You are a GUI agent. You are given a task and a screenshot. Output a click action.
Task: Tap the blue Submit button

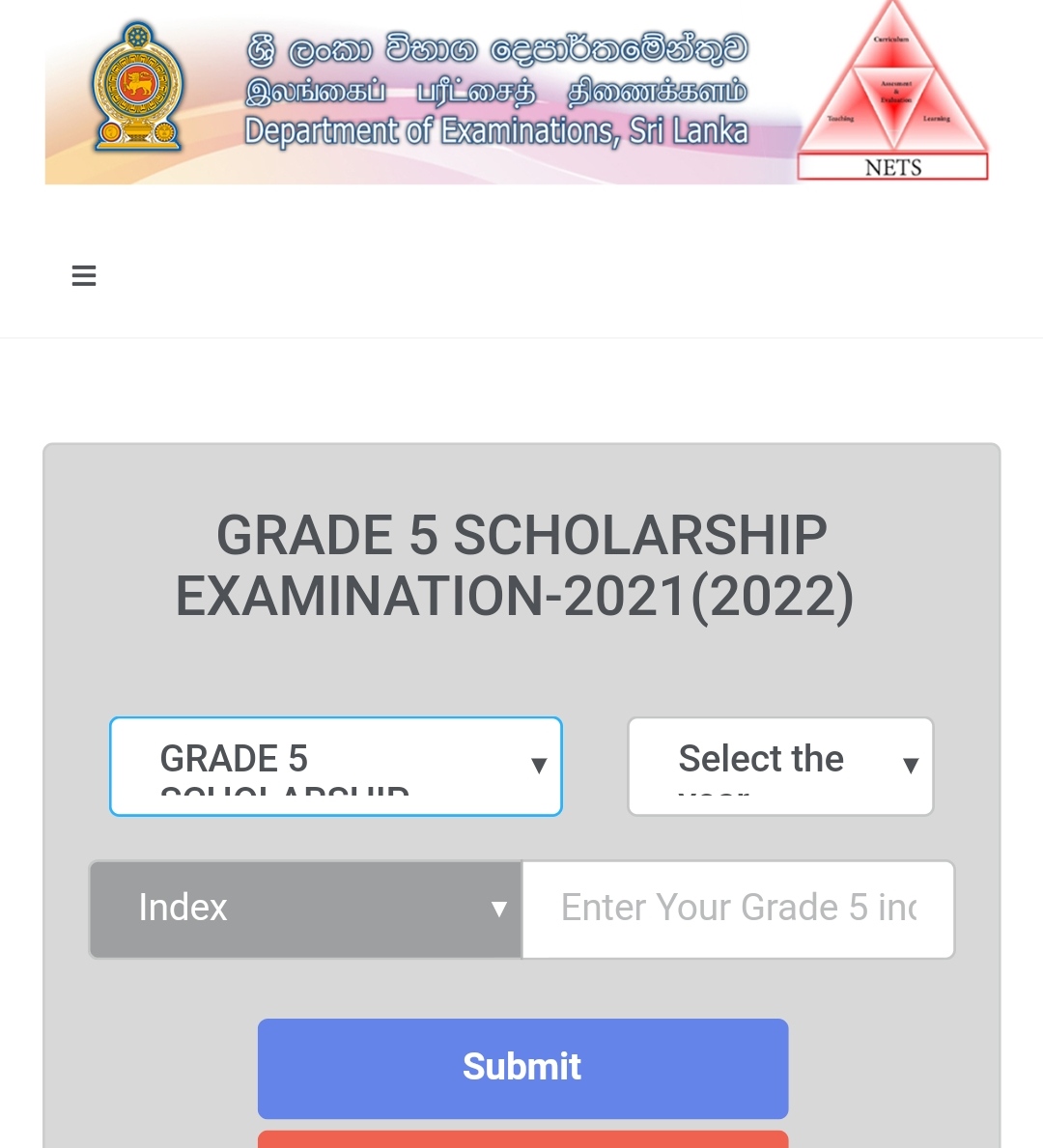click(x=522, y=1068)
